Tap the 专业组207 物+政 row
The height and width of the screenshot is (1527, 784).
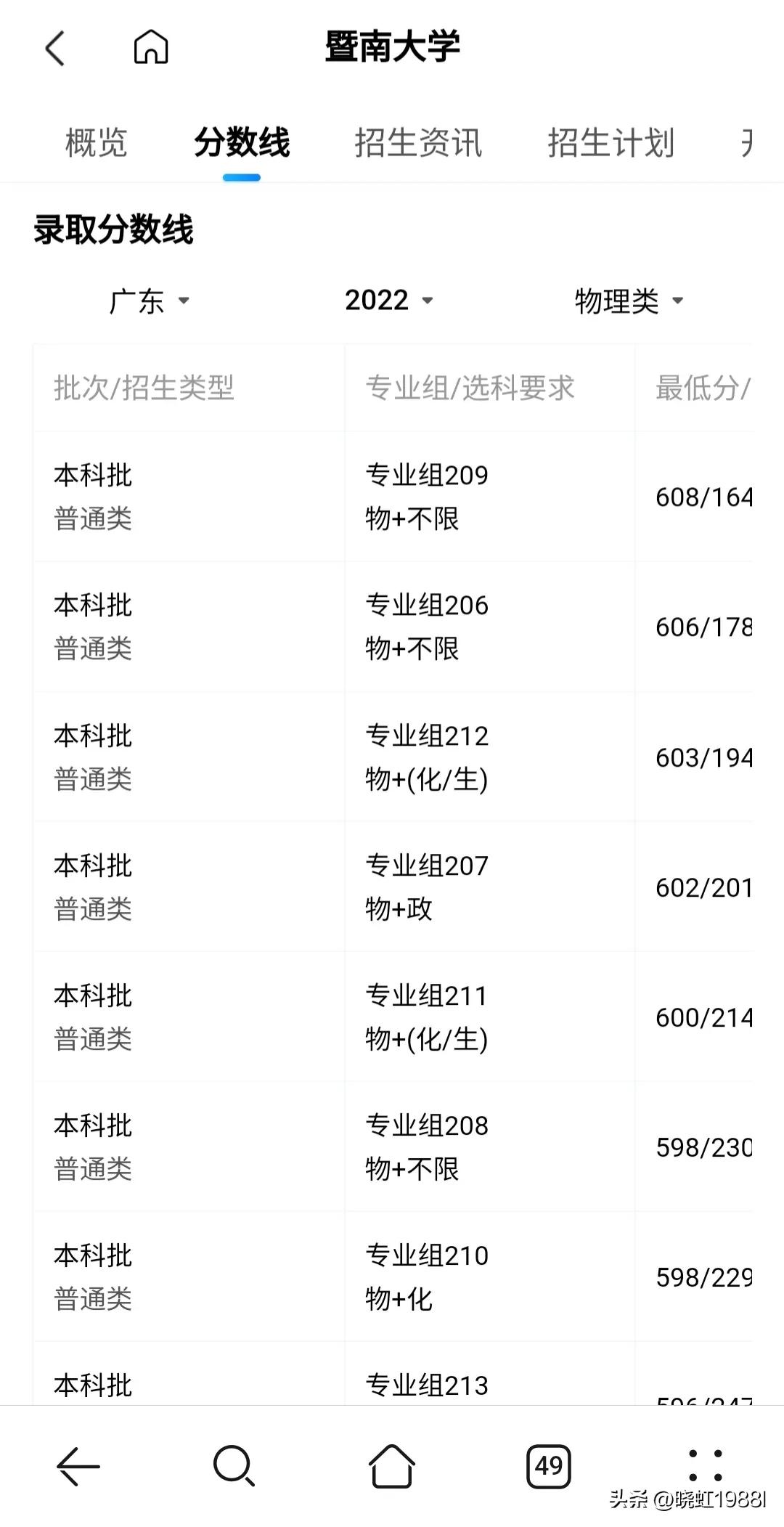tap(392, 887)
